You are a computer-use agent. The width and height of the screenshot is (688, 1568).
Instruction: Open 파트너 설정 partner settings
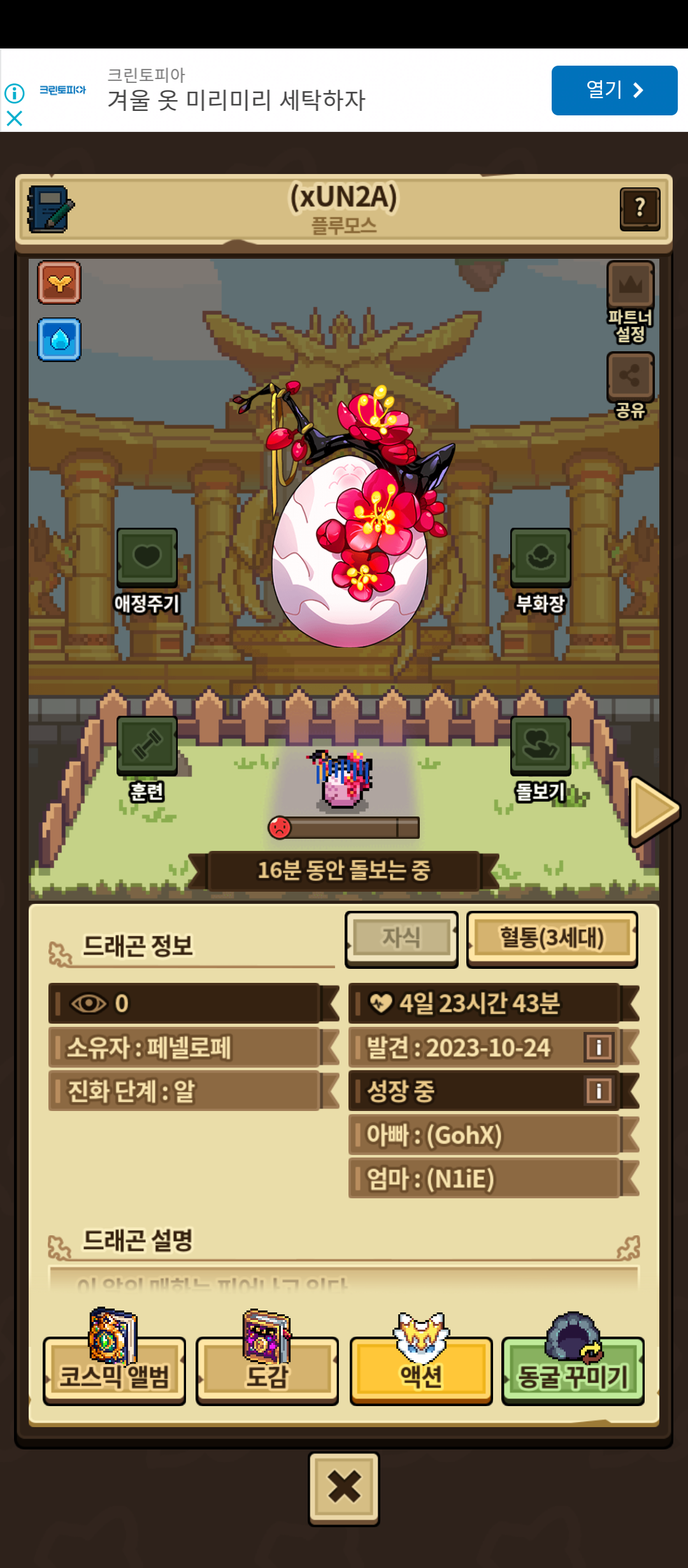(630, 287)
